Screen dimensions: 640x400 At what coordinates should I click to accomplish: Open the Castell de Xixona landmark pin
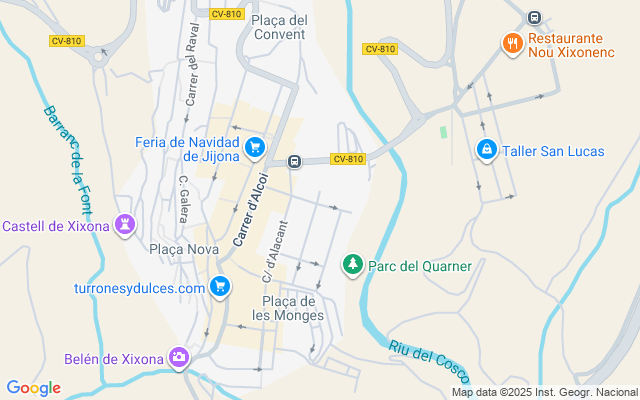coord(125,225)
